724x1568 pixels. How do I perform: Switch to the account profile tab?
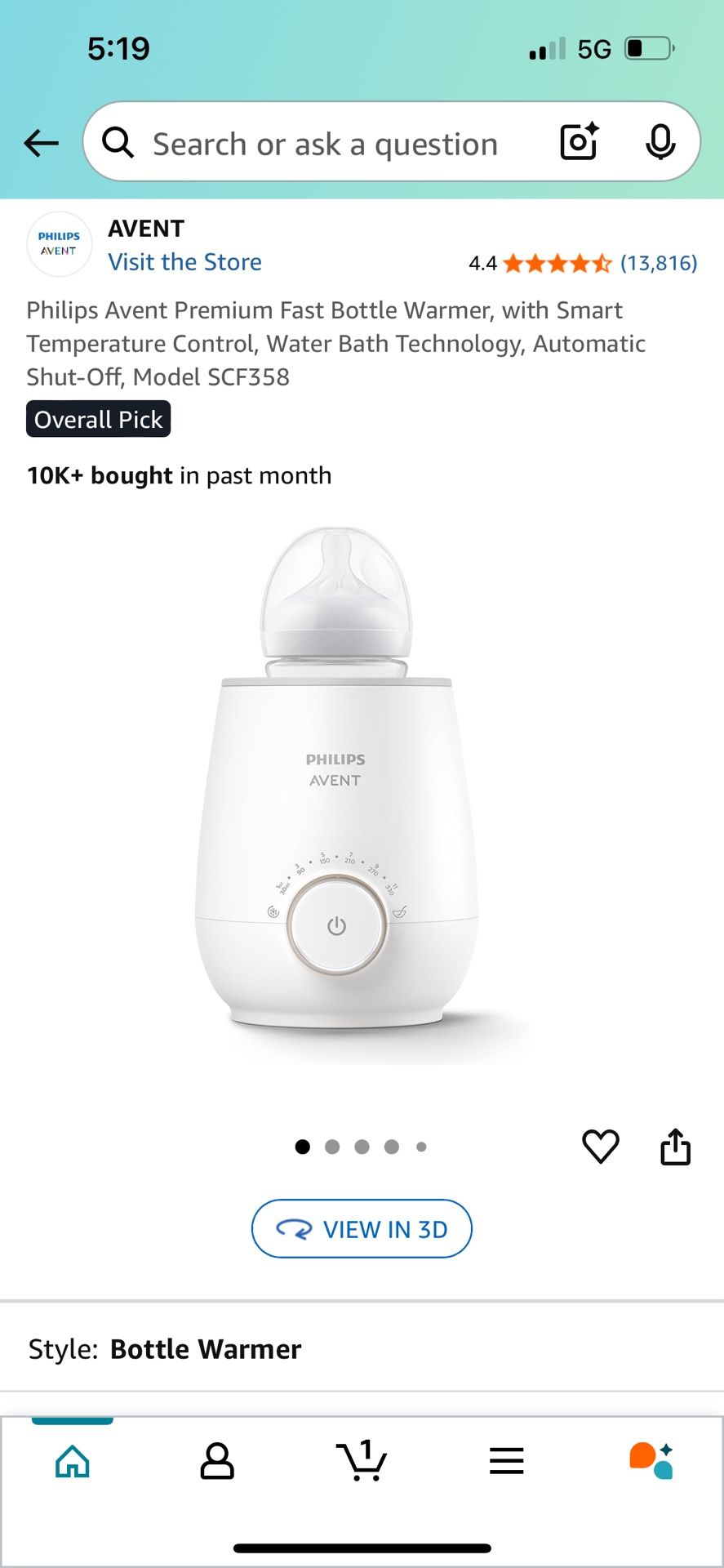click(217, 1460)
